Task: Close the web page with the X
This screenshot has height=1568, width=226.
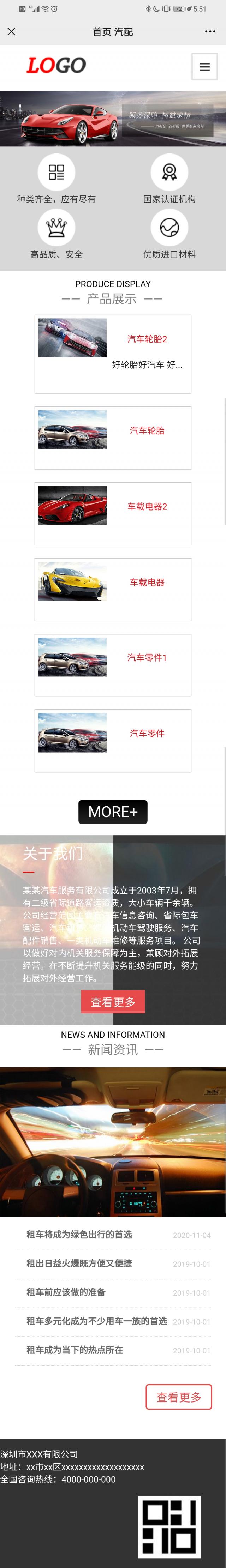Action: click(12, 32)
